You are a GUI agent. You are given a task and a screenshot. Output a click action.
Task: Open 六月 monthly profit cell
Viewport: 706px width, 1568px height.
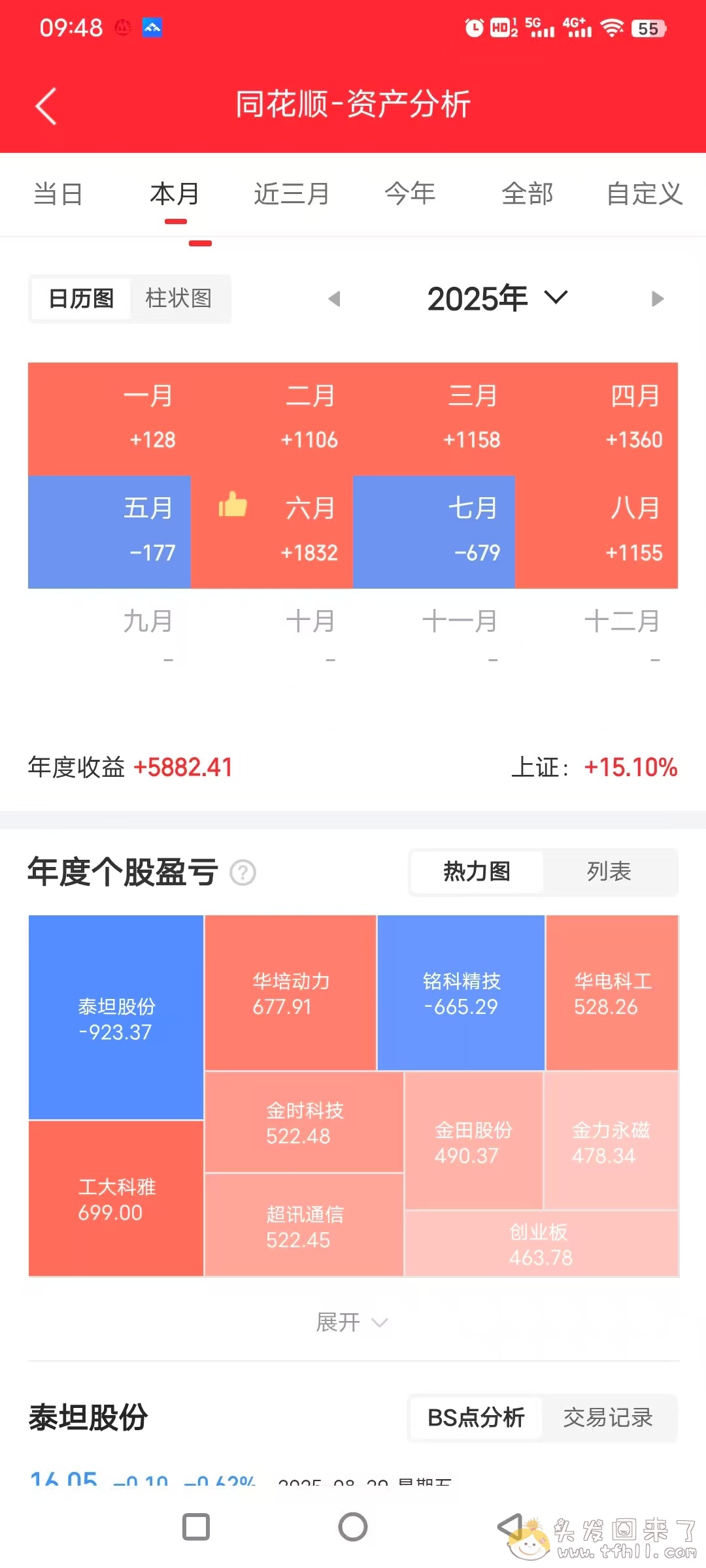(x=272, y=532)
